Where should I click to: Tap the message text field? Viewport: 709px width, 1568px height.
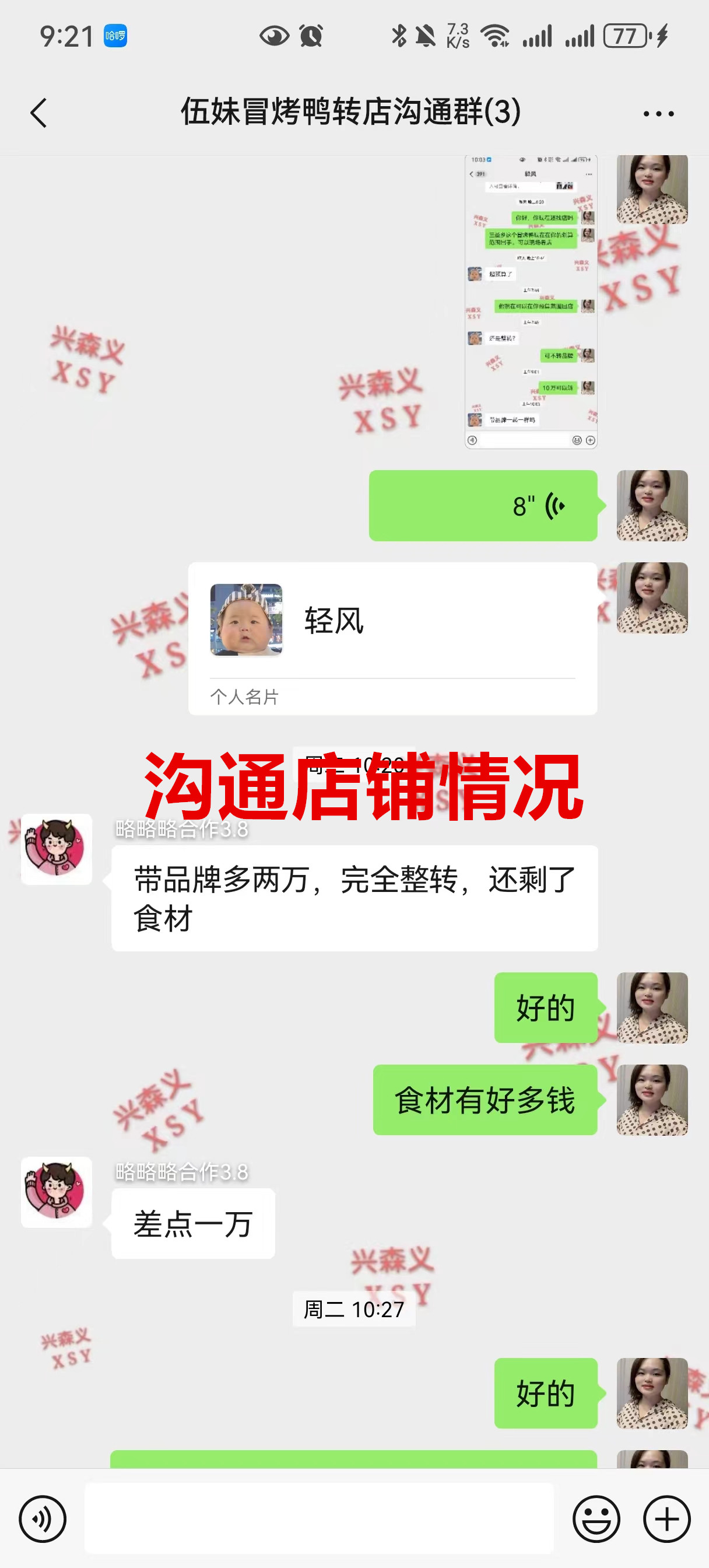pyautogui.click(x=319, y=1518)
